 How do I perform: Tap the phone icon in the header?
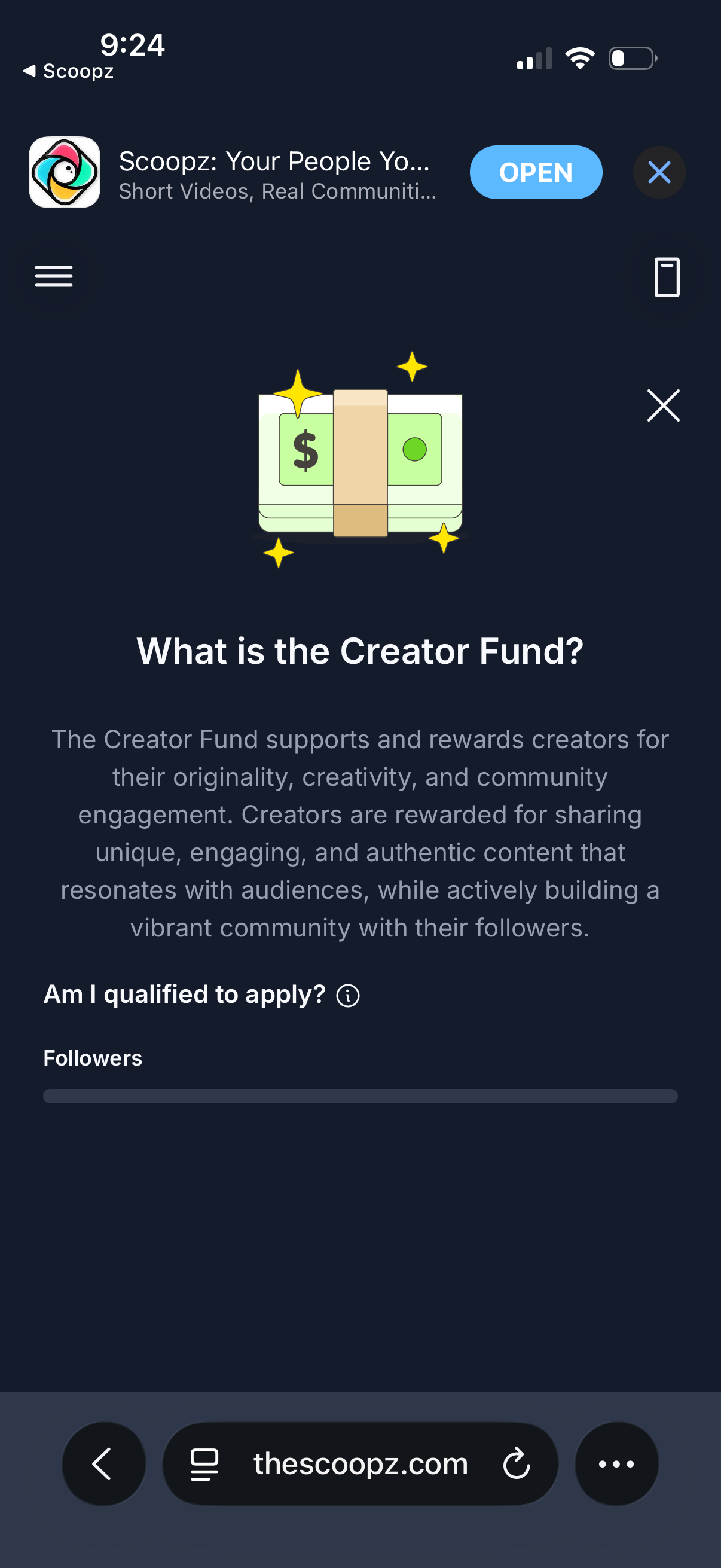[x=666, y=277]
